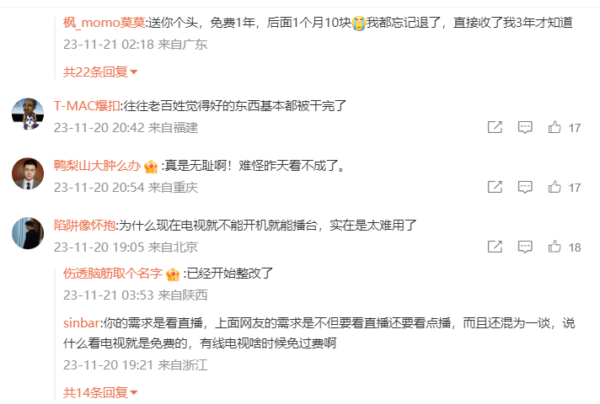The width and height of the screenshot is (600, 404).
Task: Tap 鸭梨山大肿么办's avatar
Action: click(27, 175)
